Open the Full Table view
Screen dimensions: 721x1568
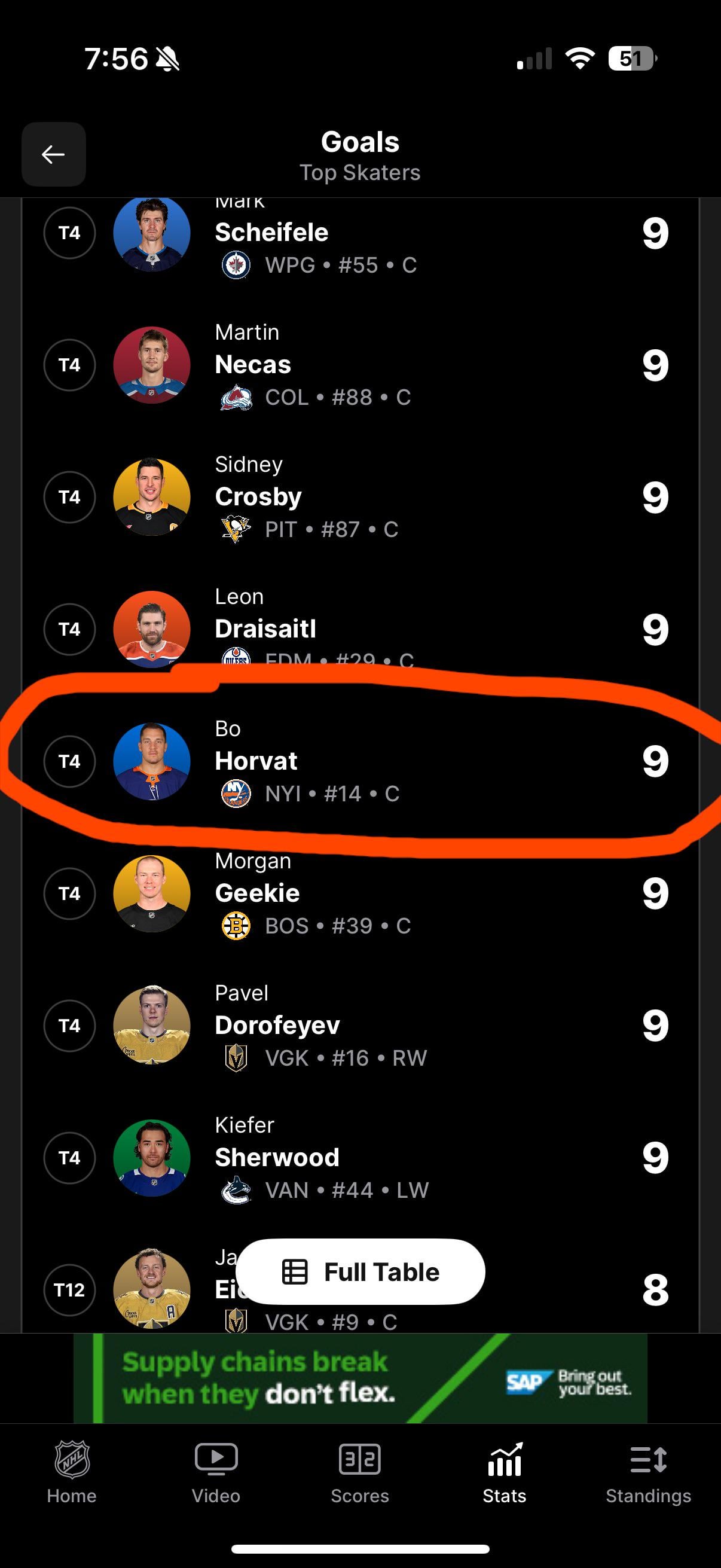(x=360, y=1271)
